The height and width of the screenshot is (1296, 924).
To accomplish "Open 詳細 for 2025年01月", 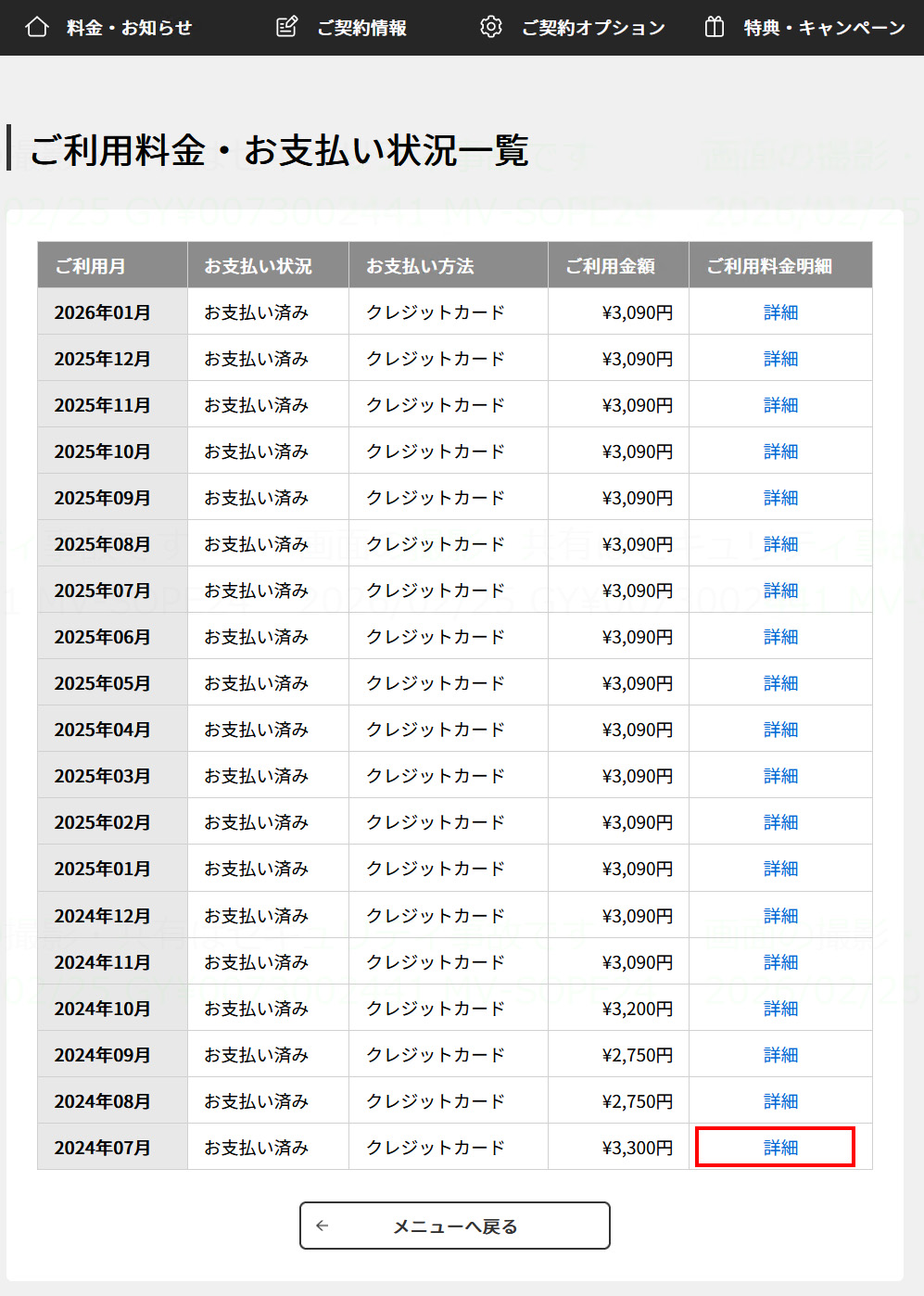I will [780, 869].
